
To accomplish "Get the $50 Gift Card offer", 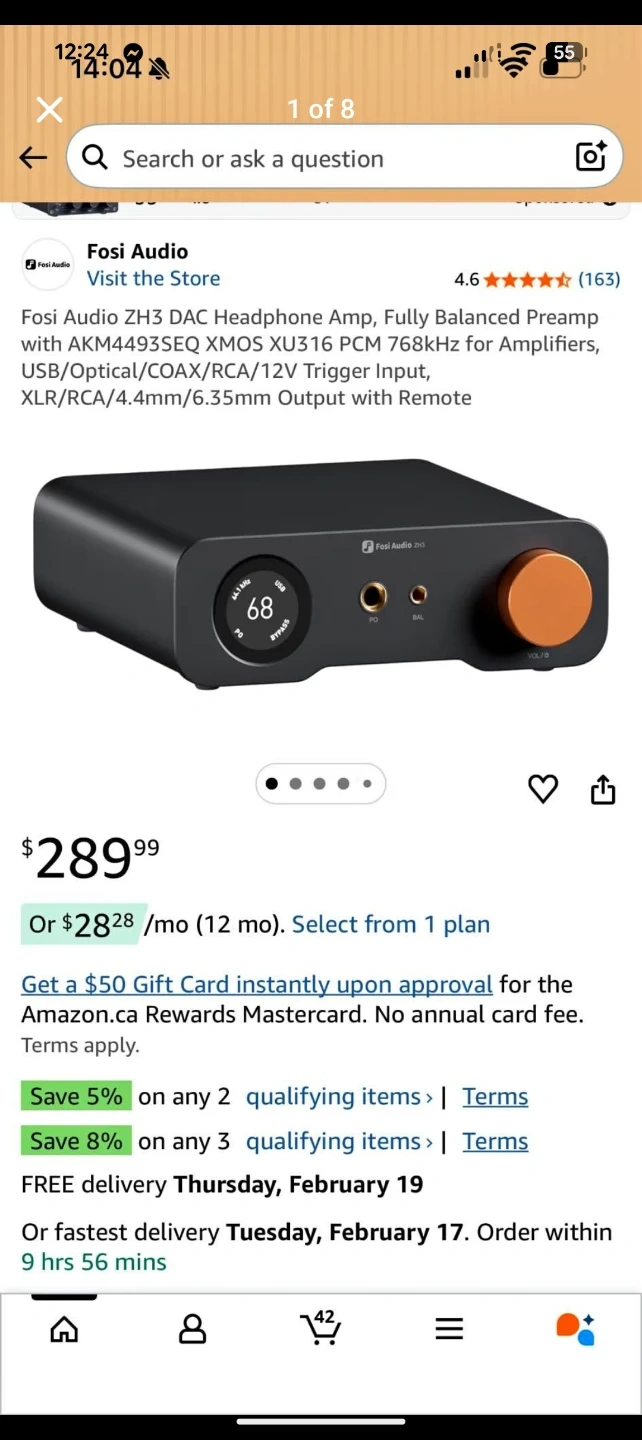I will [257, 985].
